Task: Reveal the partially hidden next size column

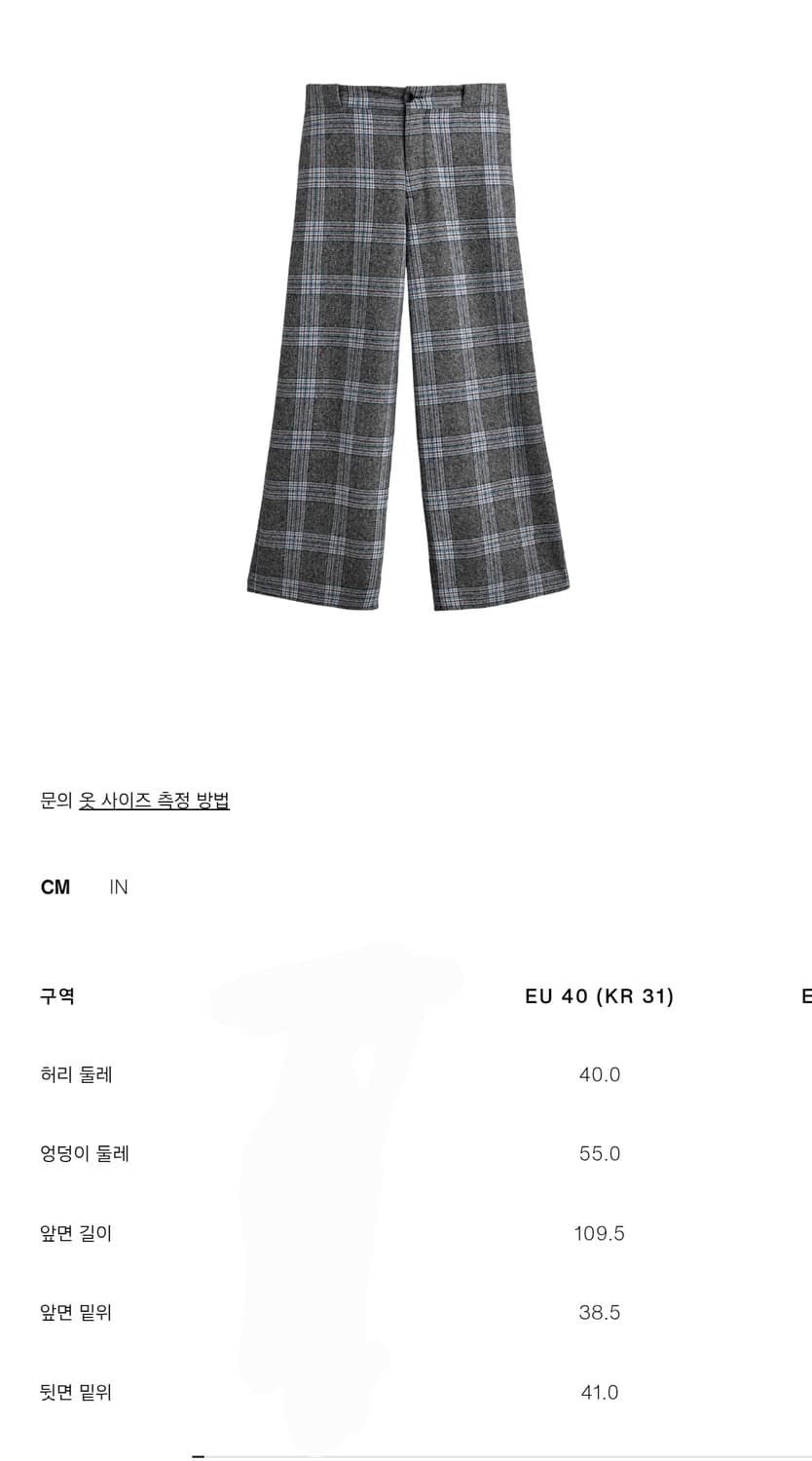Action: [804, 995]
